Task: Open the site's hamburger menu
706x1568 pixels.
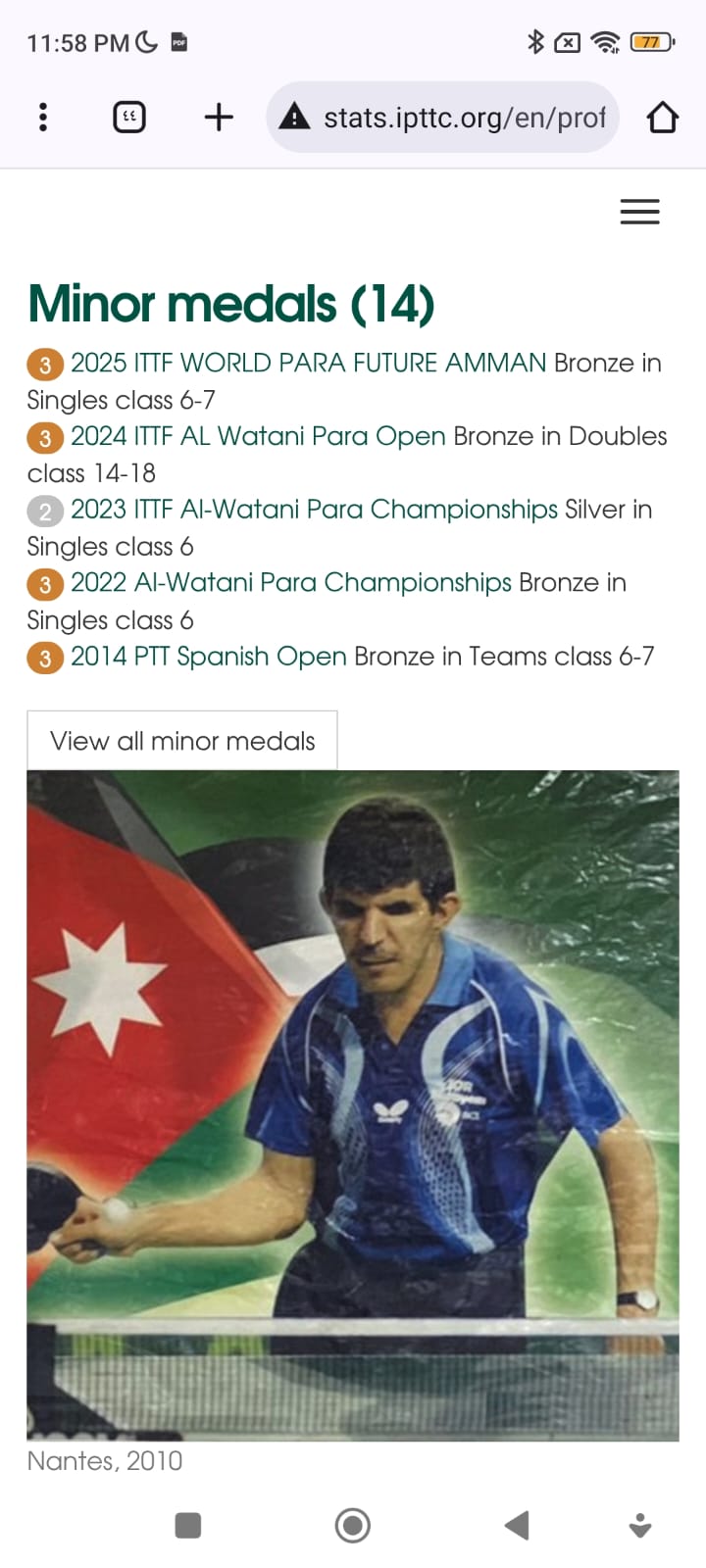Action: [x=639, y=212]
